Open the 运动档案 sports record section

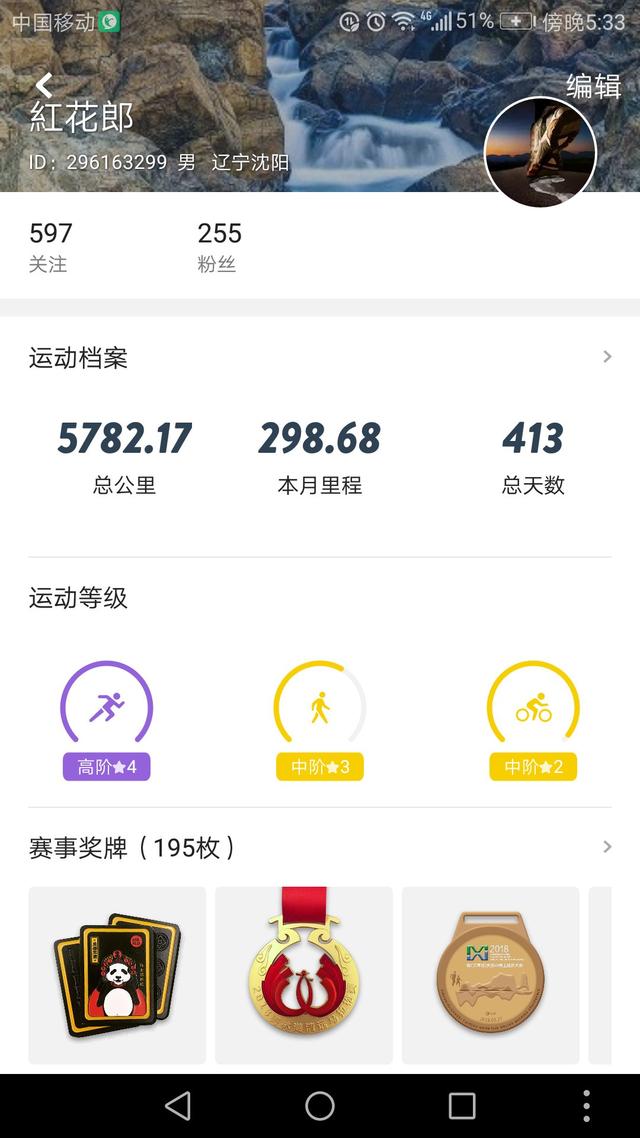(x=320, y=357)
